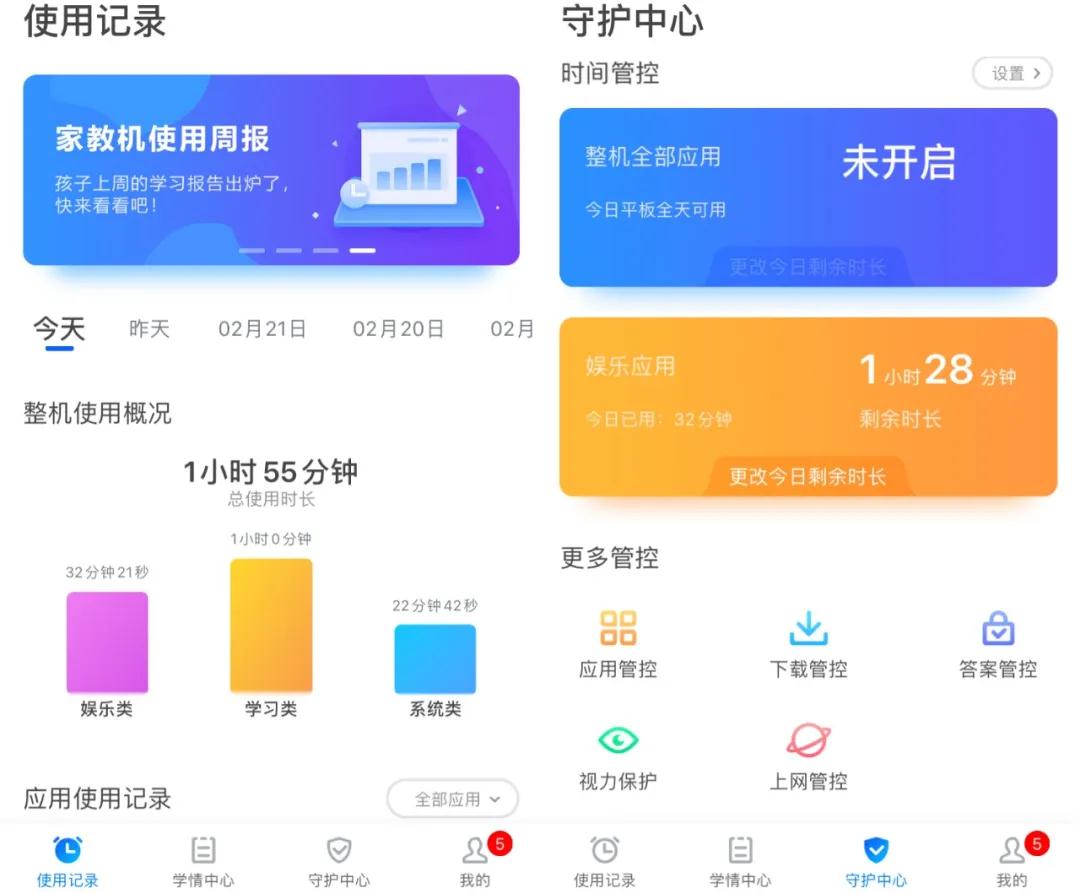
Task: Open 上网管控
Action: tap(808, 757)
